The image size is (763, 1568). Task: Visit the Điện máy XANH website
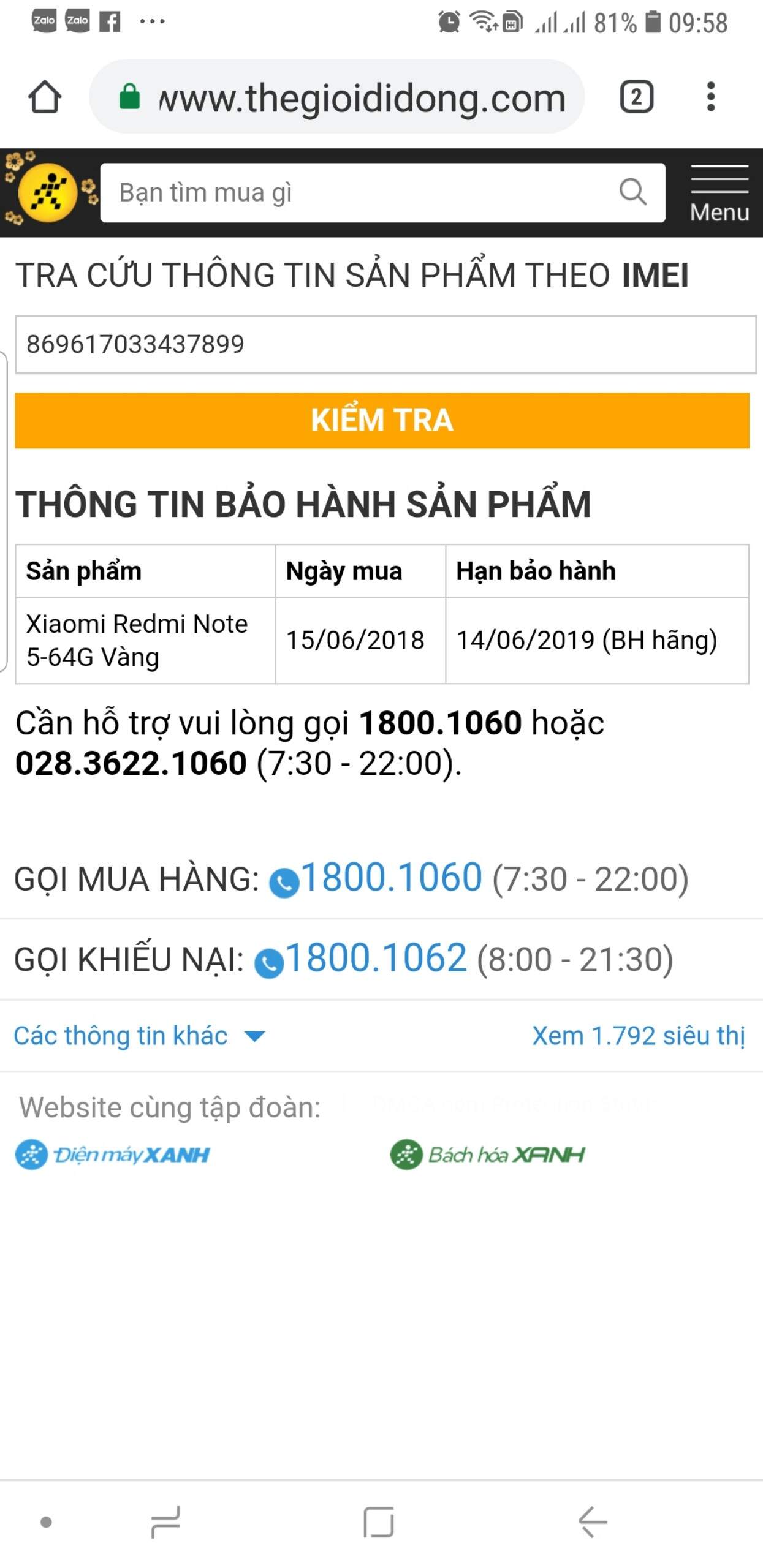[x=113, y=1155]
